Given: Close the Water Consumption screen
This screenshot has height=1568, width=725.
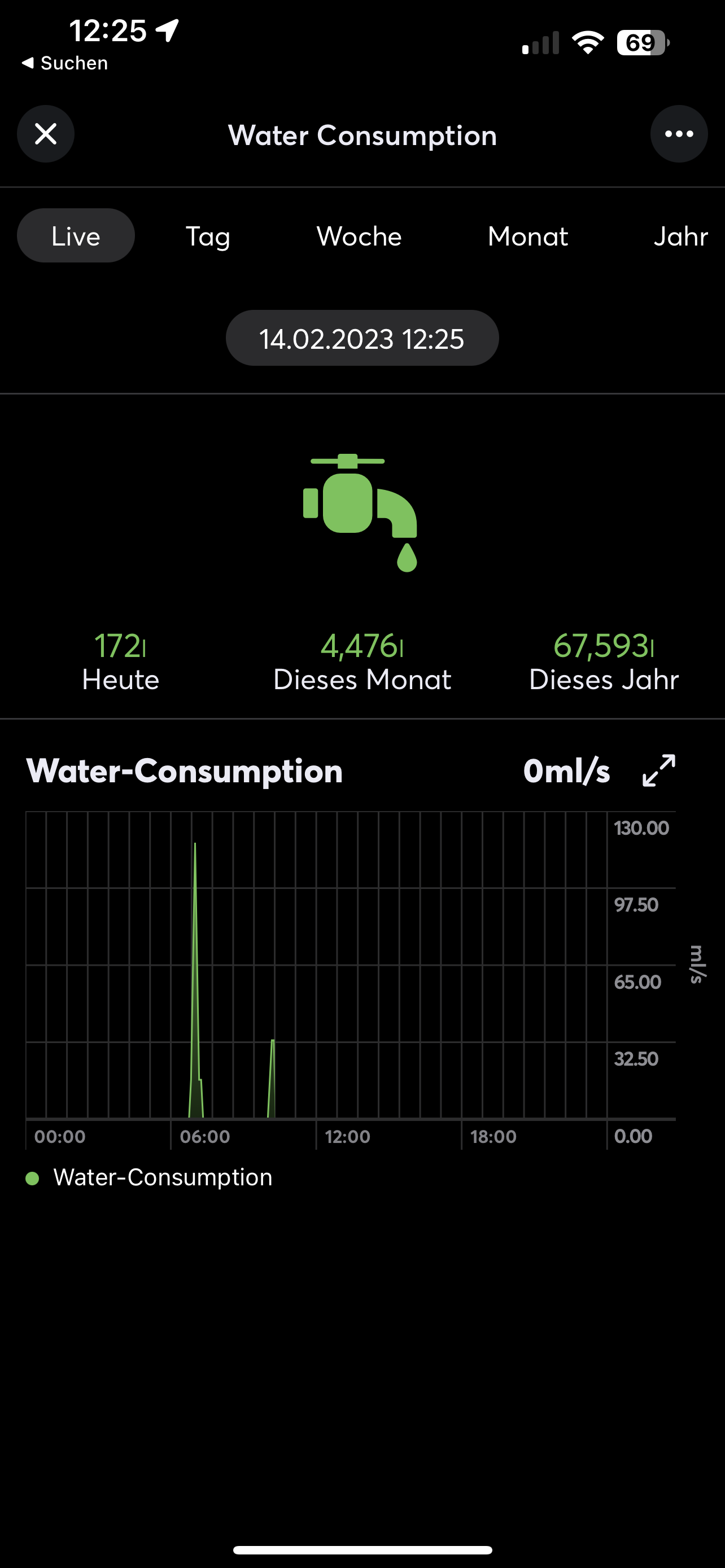Looking at the screenshot, I should [x=46, y=134].
